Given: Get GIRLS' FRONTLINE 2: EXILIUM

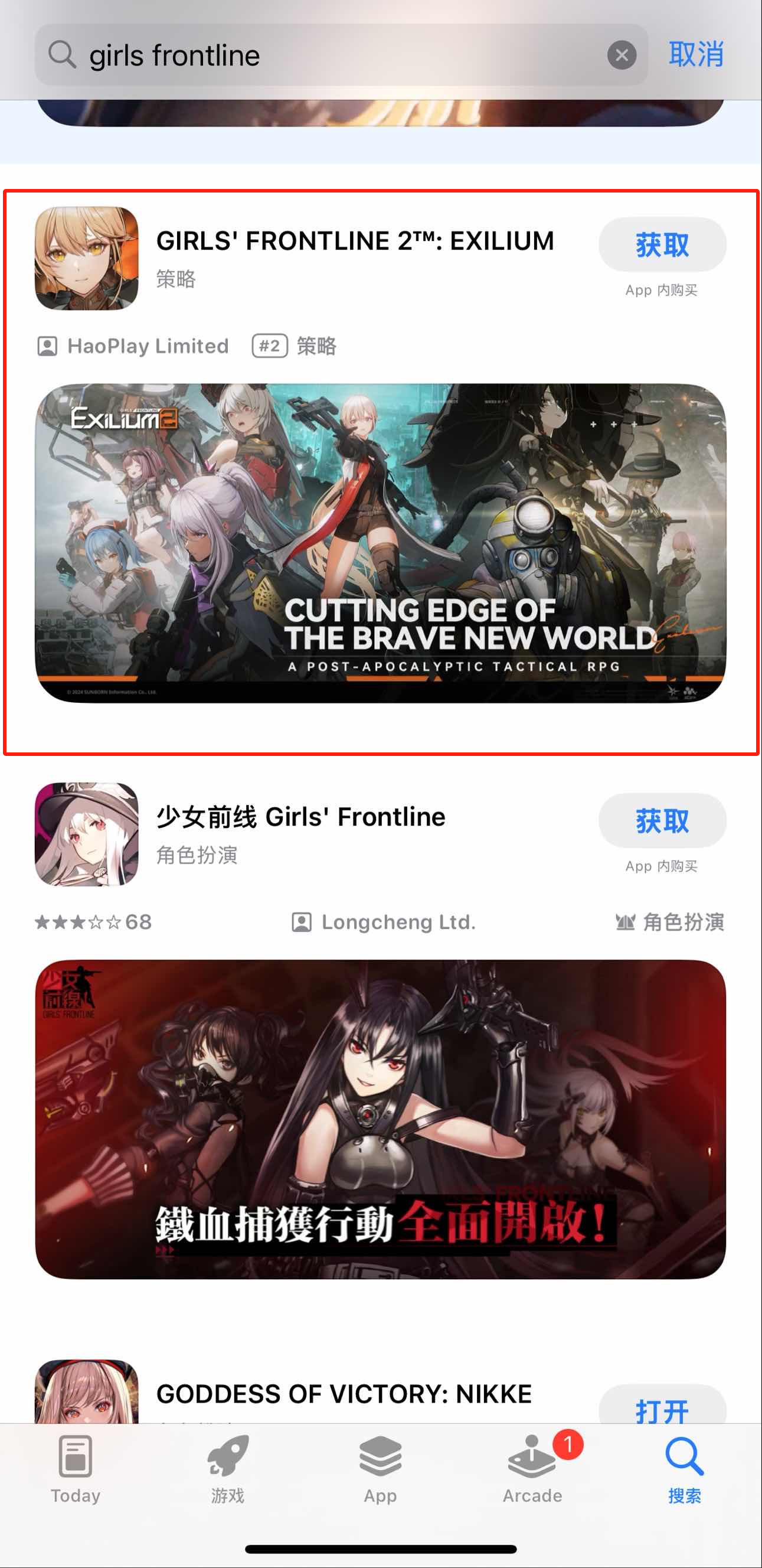Looking at the screenshot, I should pos(662,245).
